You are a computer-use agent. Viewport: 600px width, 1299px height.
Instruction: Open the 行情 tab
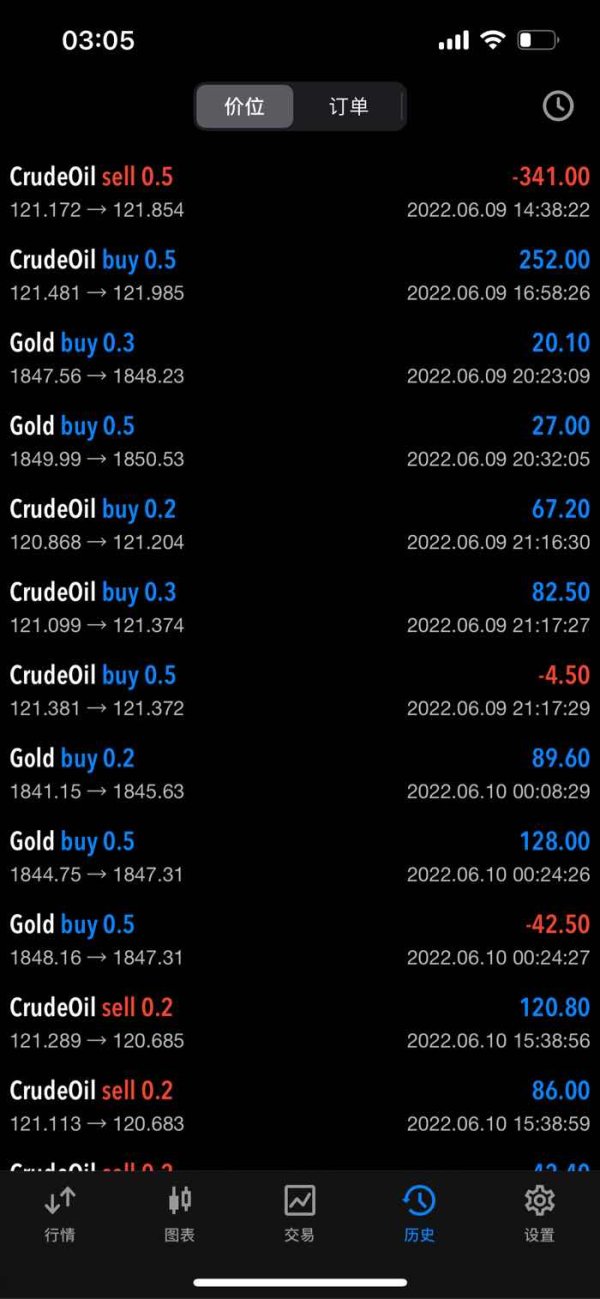pyautogui.click(x=60, y=1214)
